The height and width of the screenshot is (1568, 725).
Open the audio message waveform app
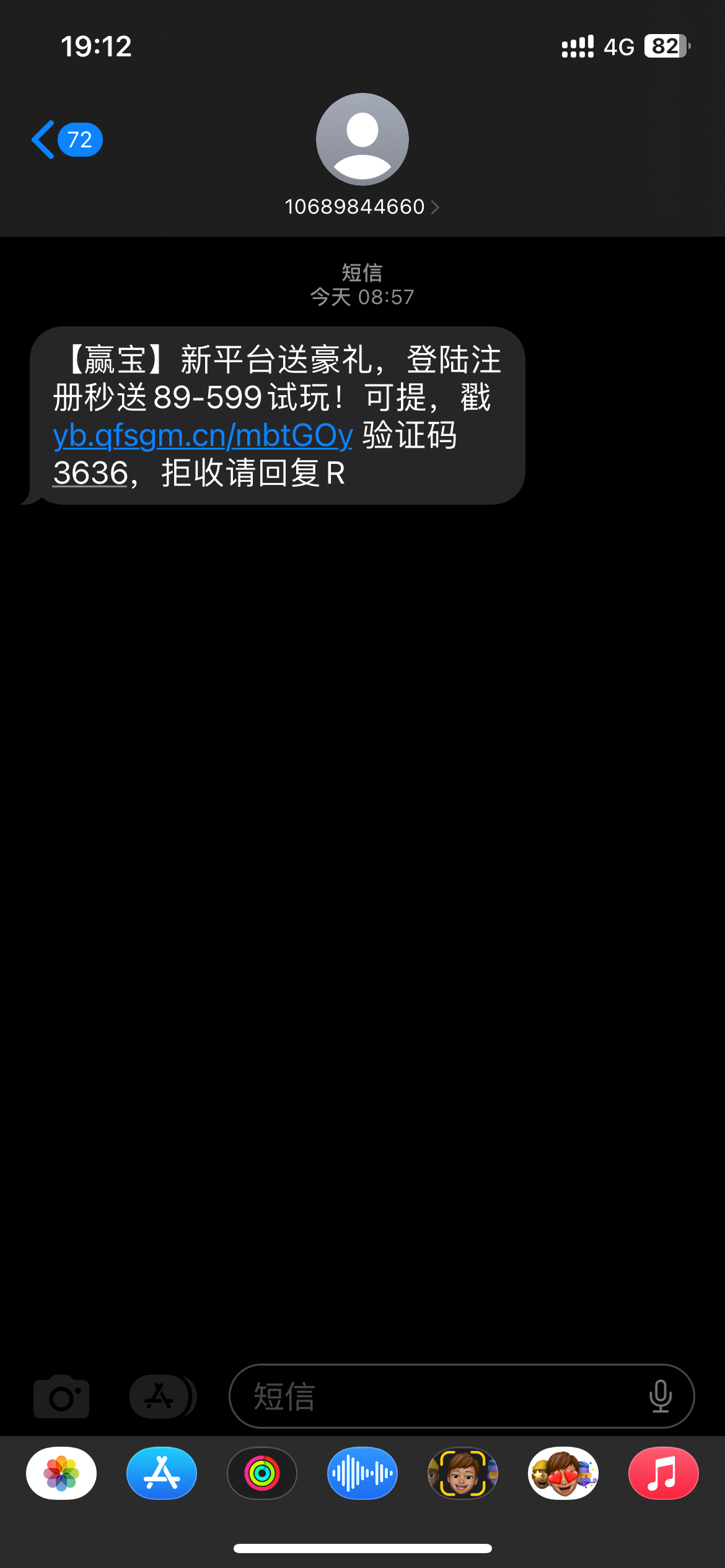click(x=362, y=1473)
